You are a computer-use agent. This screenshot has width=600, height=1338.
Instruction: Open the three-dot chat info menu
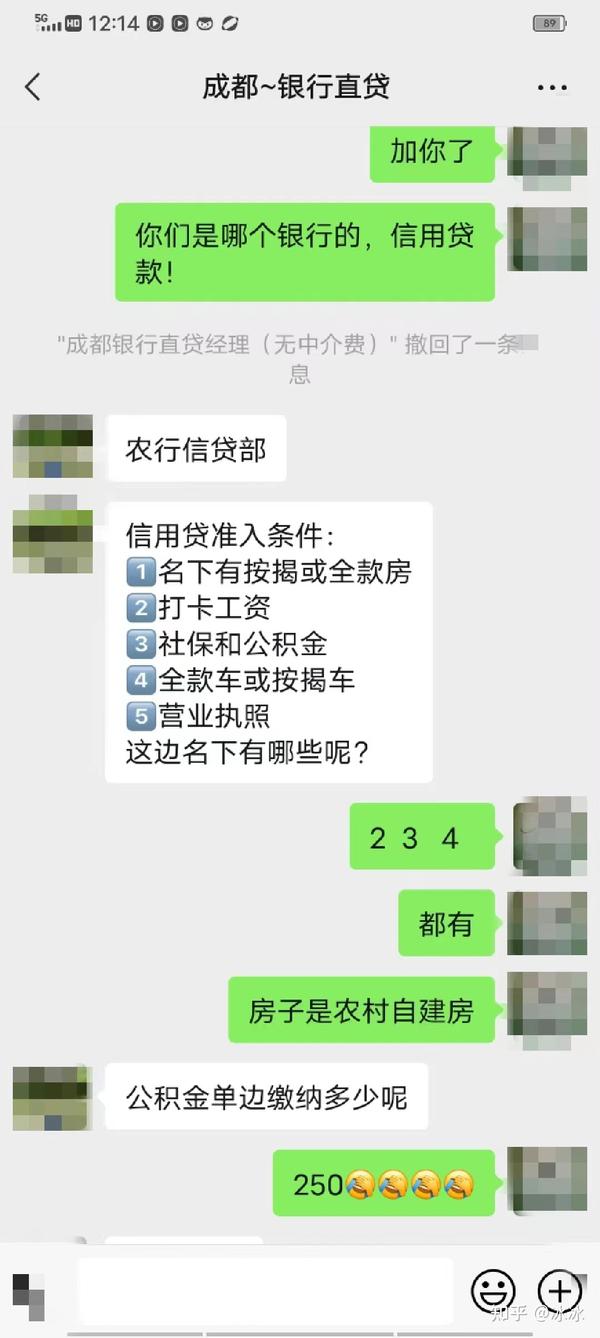pyautogui.click(x=552, y=88)
